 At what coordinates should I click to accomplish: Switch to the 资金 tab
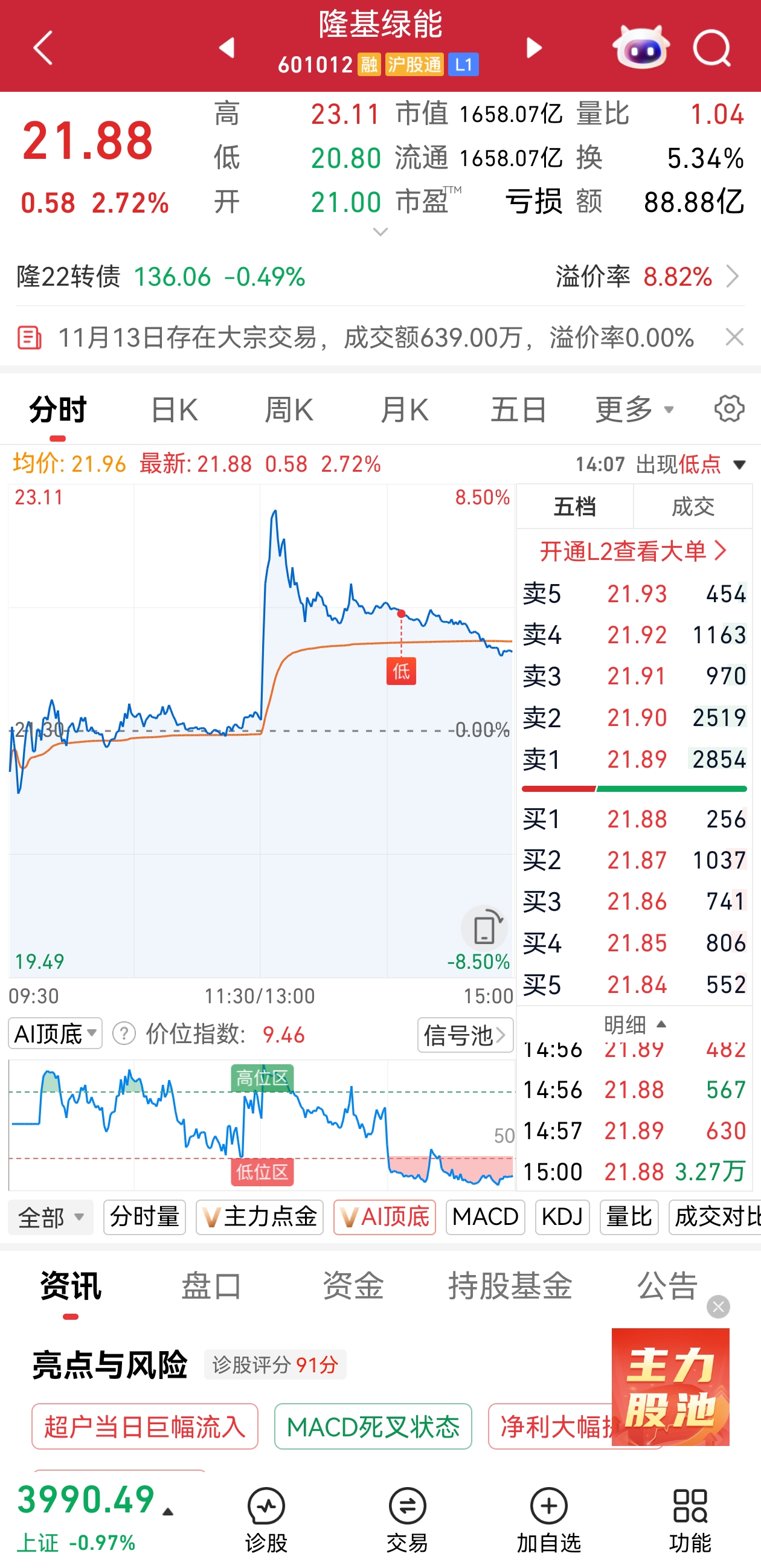click(353, 1285)
